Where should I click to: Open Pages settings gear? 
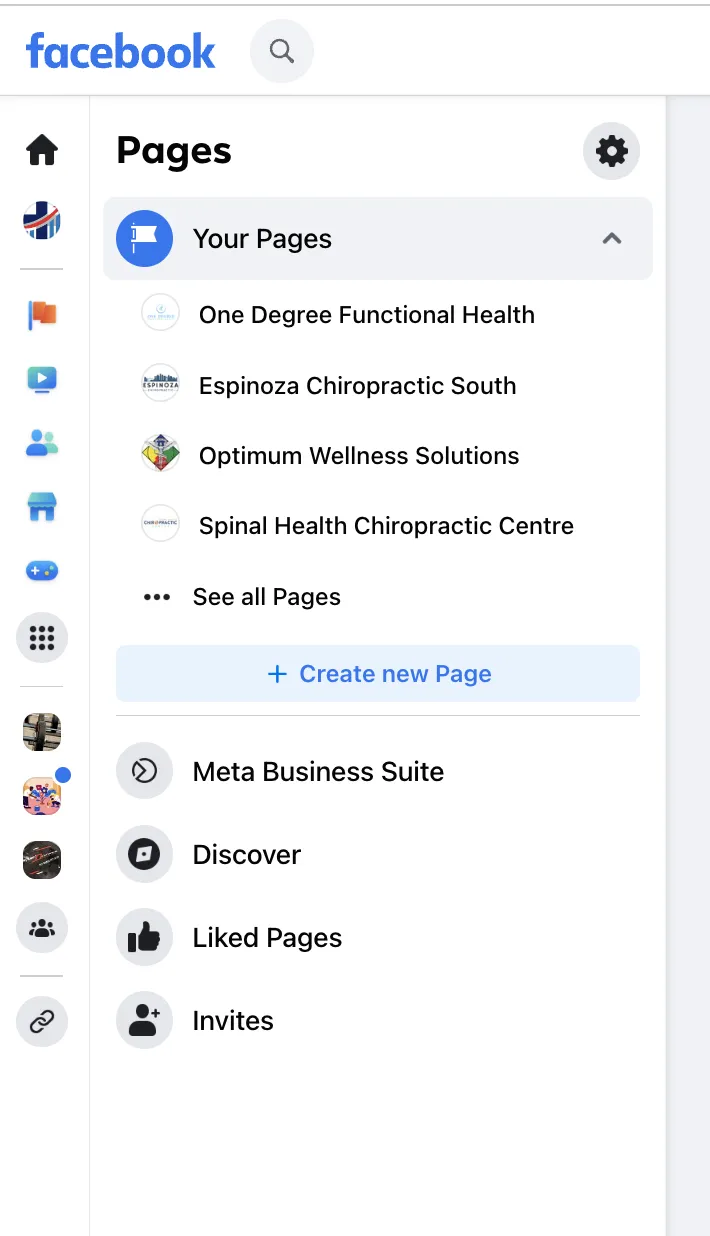tap(611, 152)
